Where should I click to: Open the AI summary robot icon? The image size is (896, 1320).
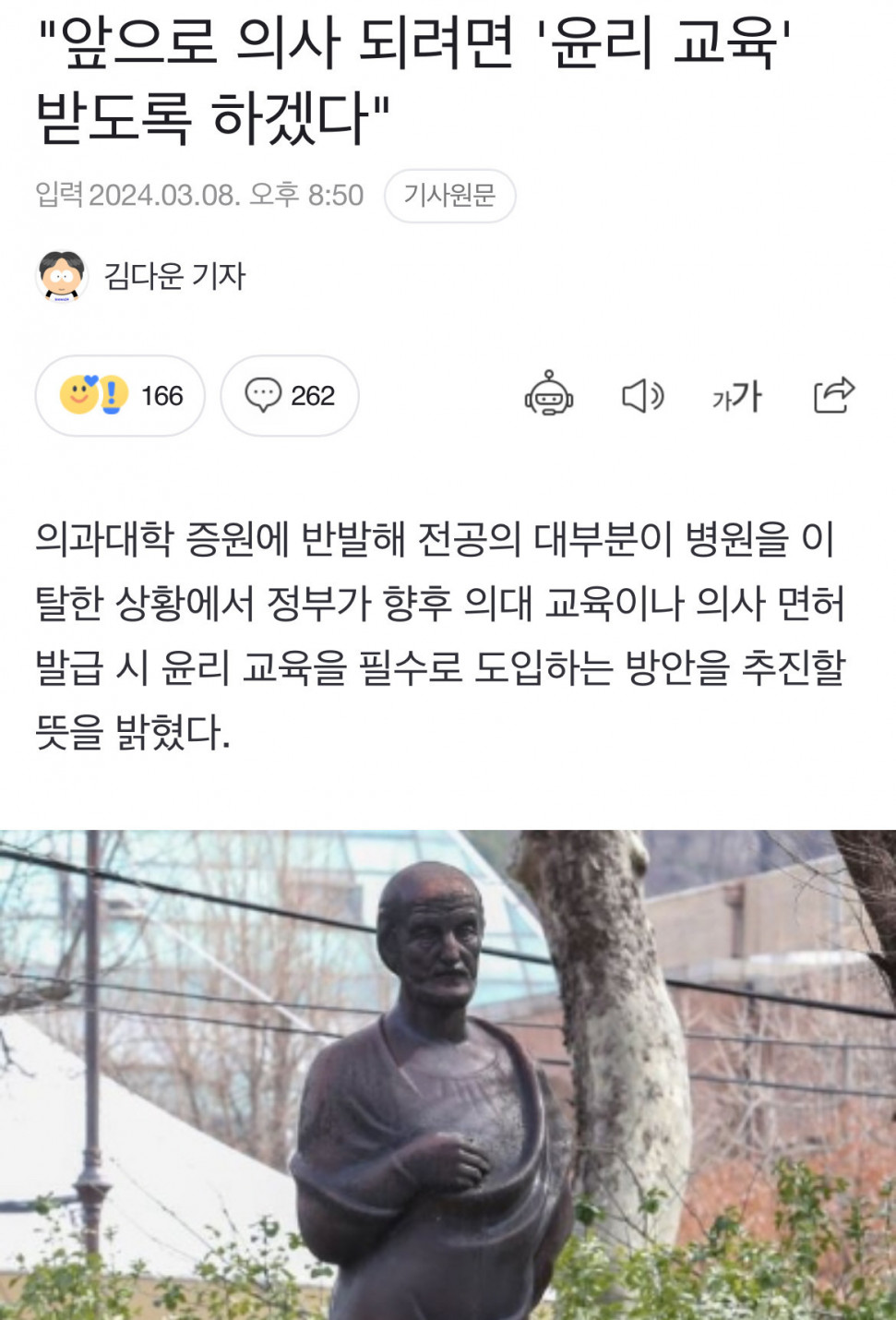click(x=549, y=395)
